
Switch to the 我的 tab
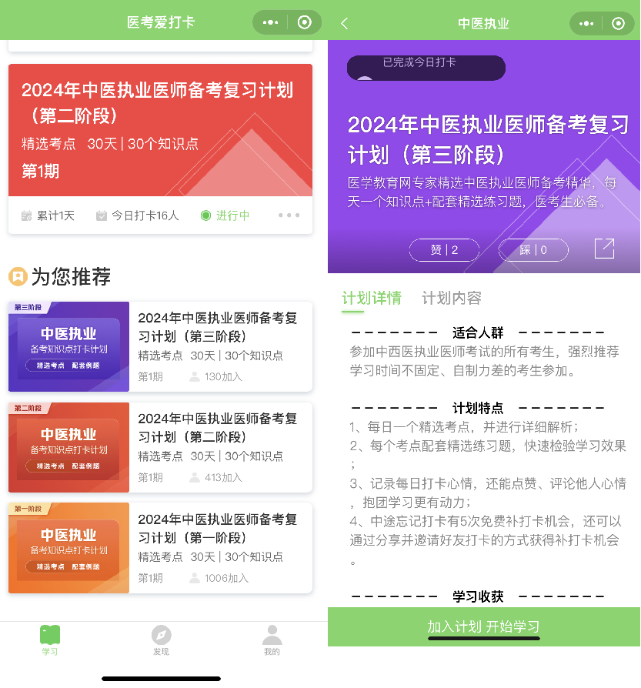click(x=271, y=640)
